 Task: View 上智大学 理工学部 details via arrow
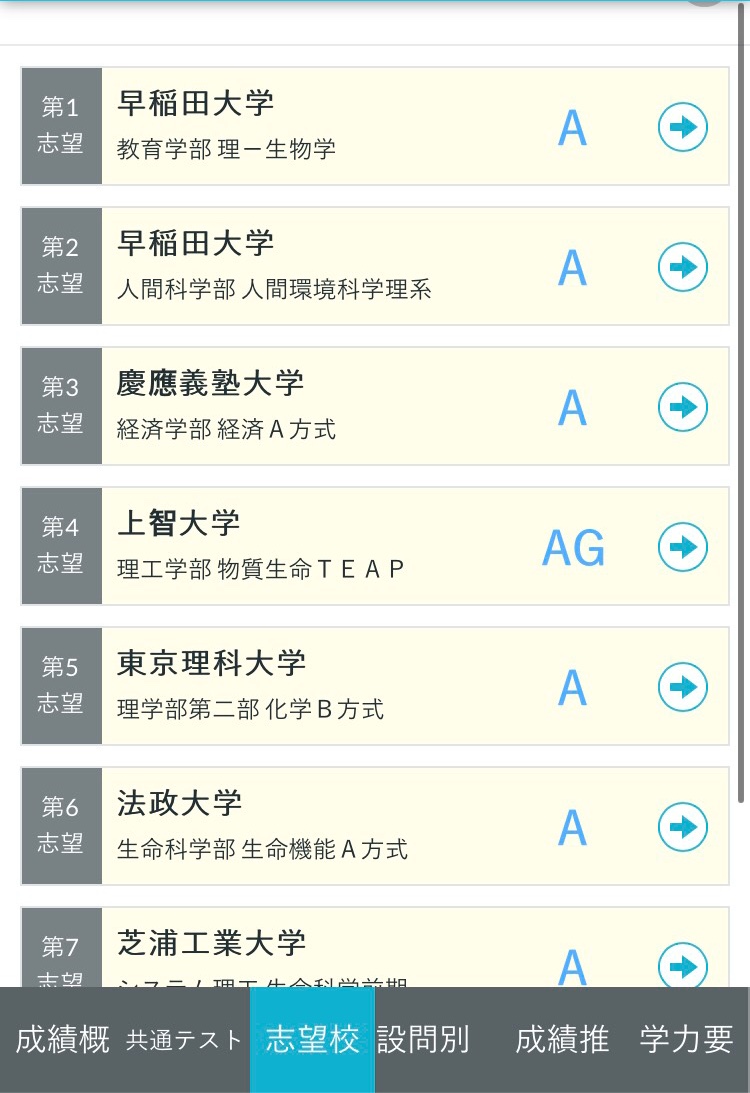683,547
